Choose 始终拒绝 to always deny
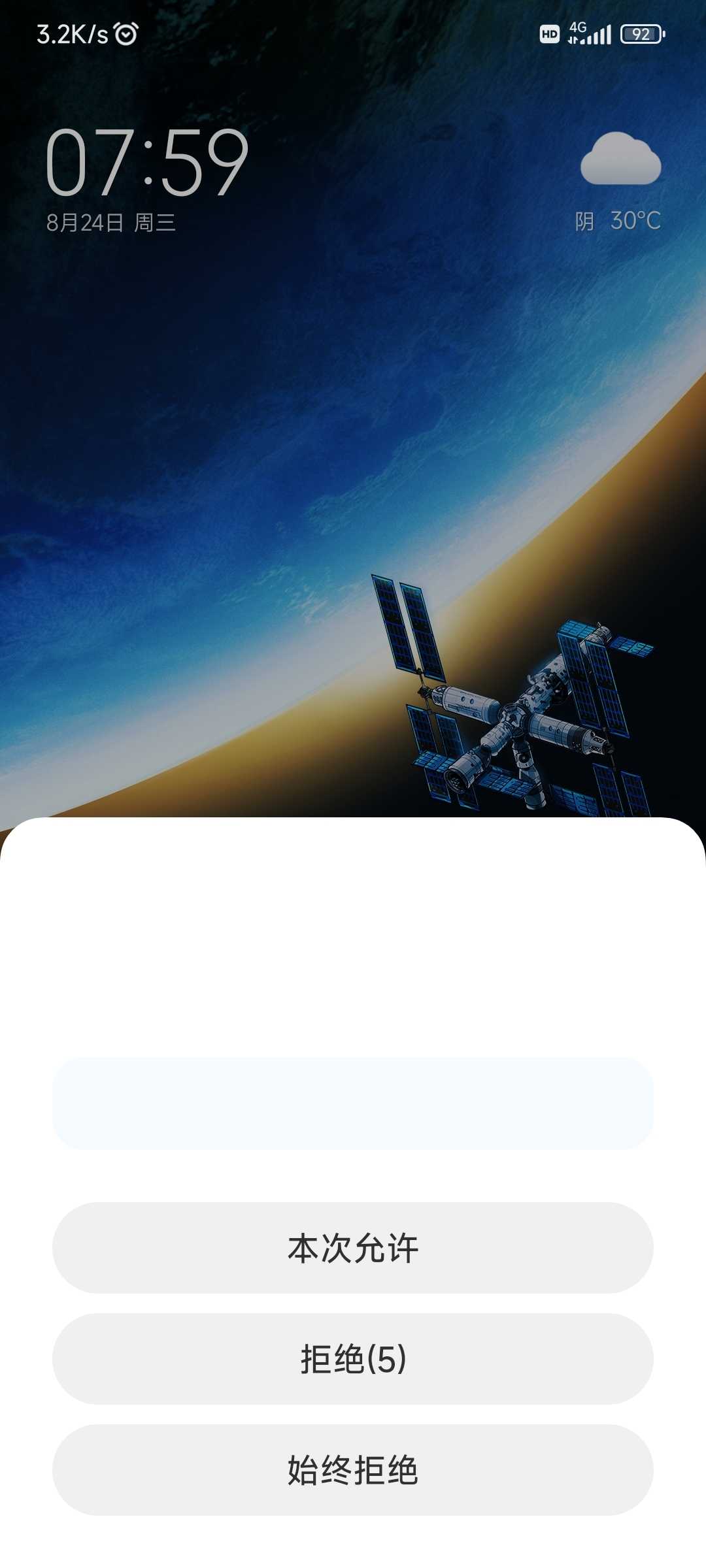 [x=353, y=1470]
